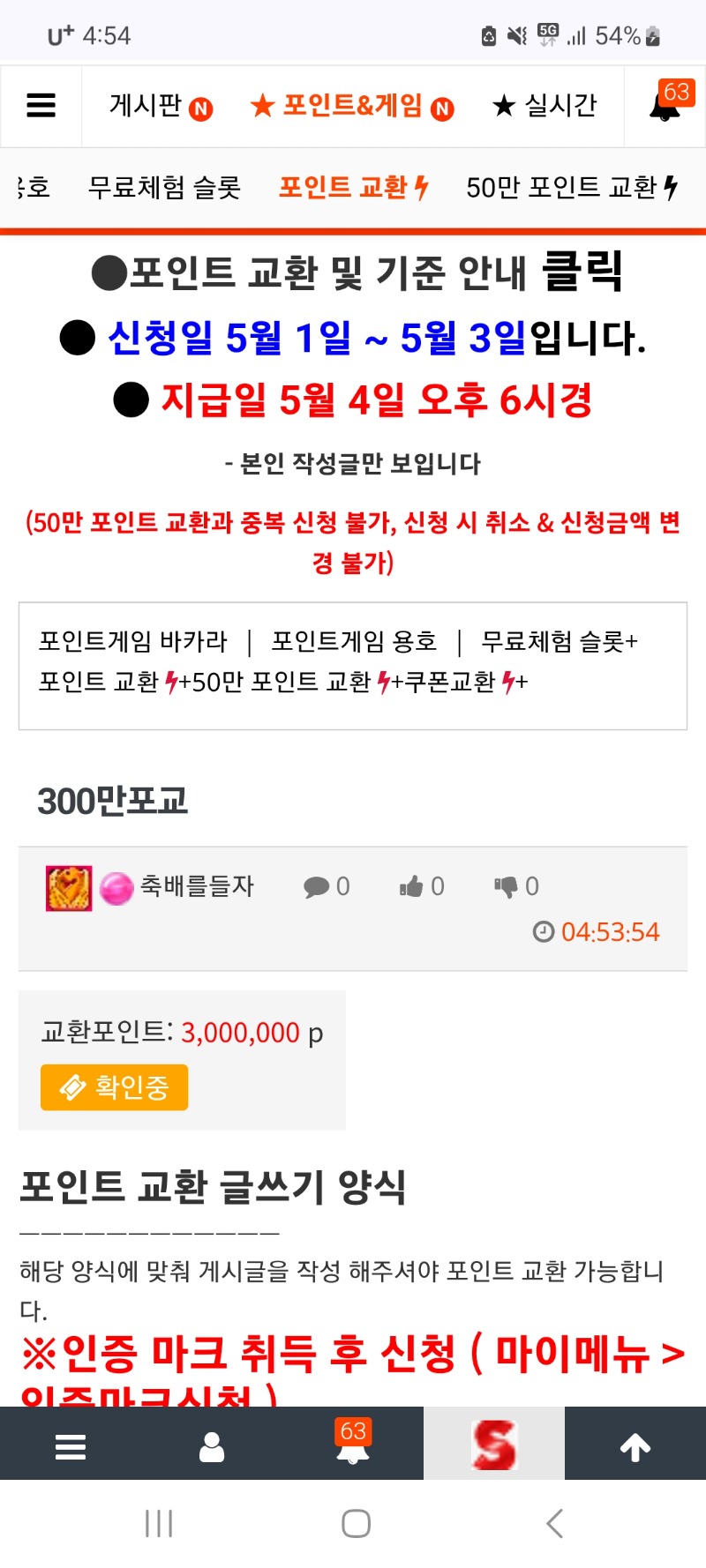The height and width of the screenshot is (1568, 706).
Task: Dislike the 300만포교 post with thumbs down
Action: click(x=515, y=886)
